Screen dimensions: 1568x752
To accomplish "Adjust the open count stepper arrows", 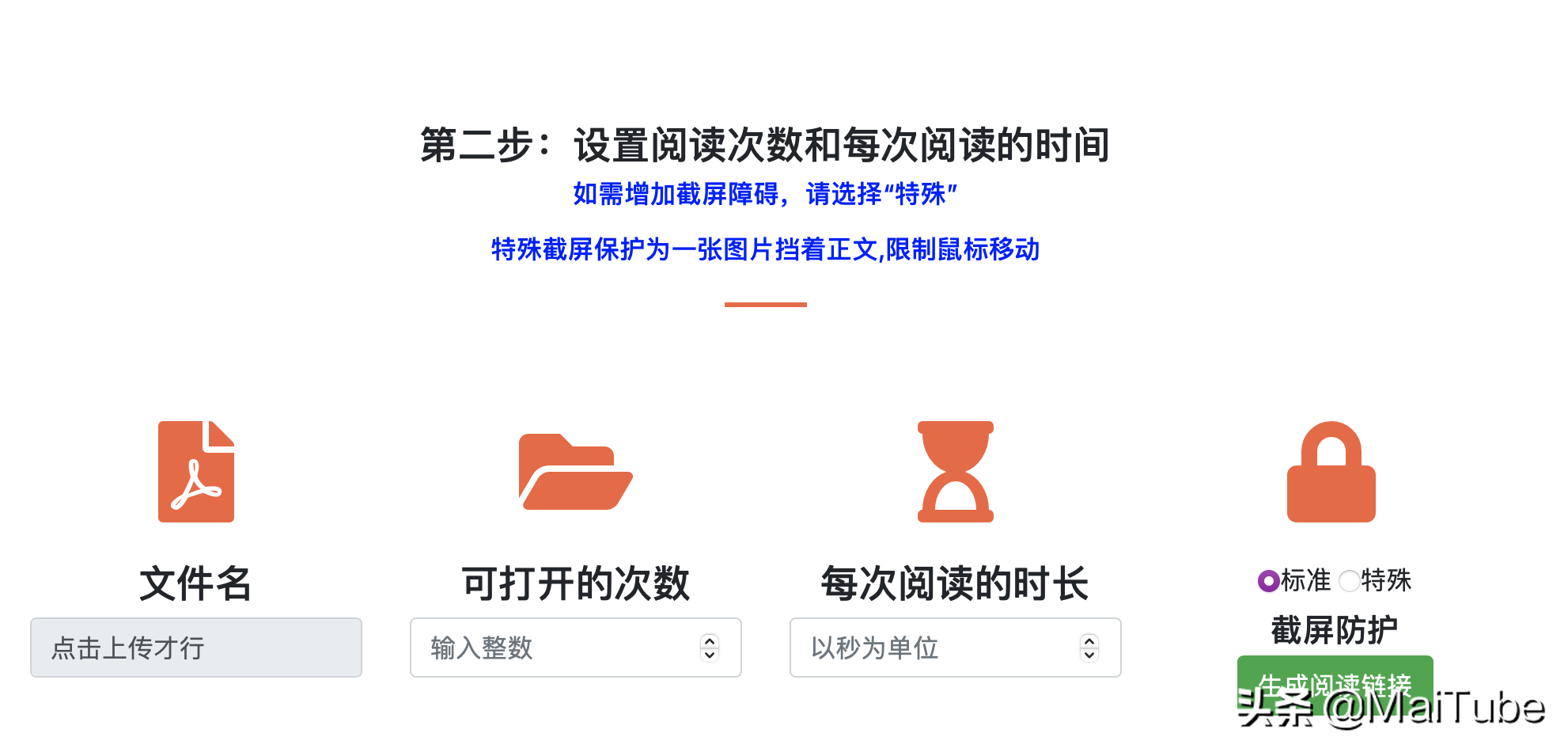I will tap(710, 648).
